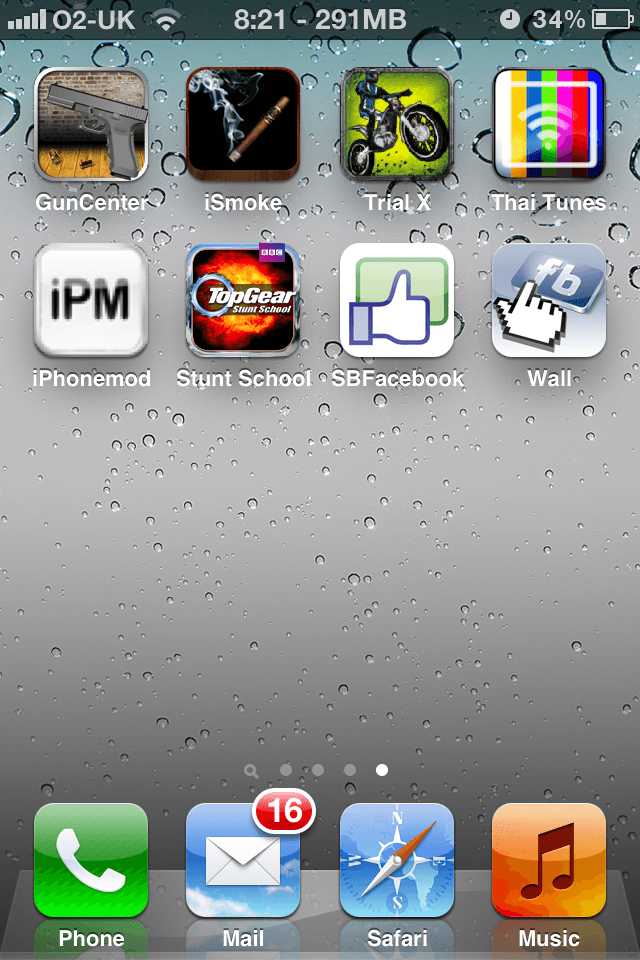Open the GunCenter app
This screenshot has height=960, width=640.
click(91, 123)
